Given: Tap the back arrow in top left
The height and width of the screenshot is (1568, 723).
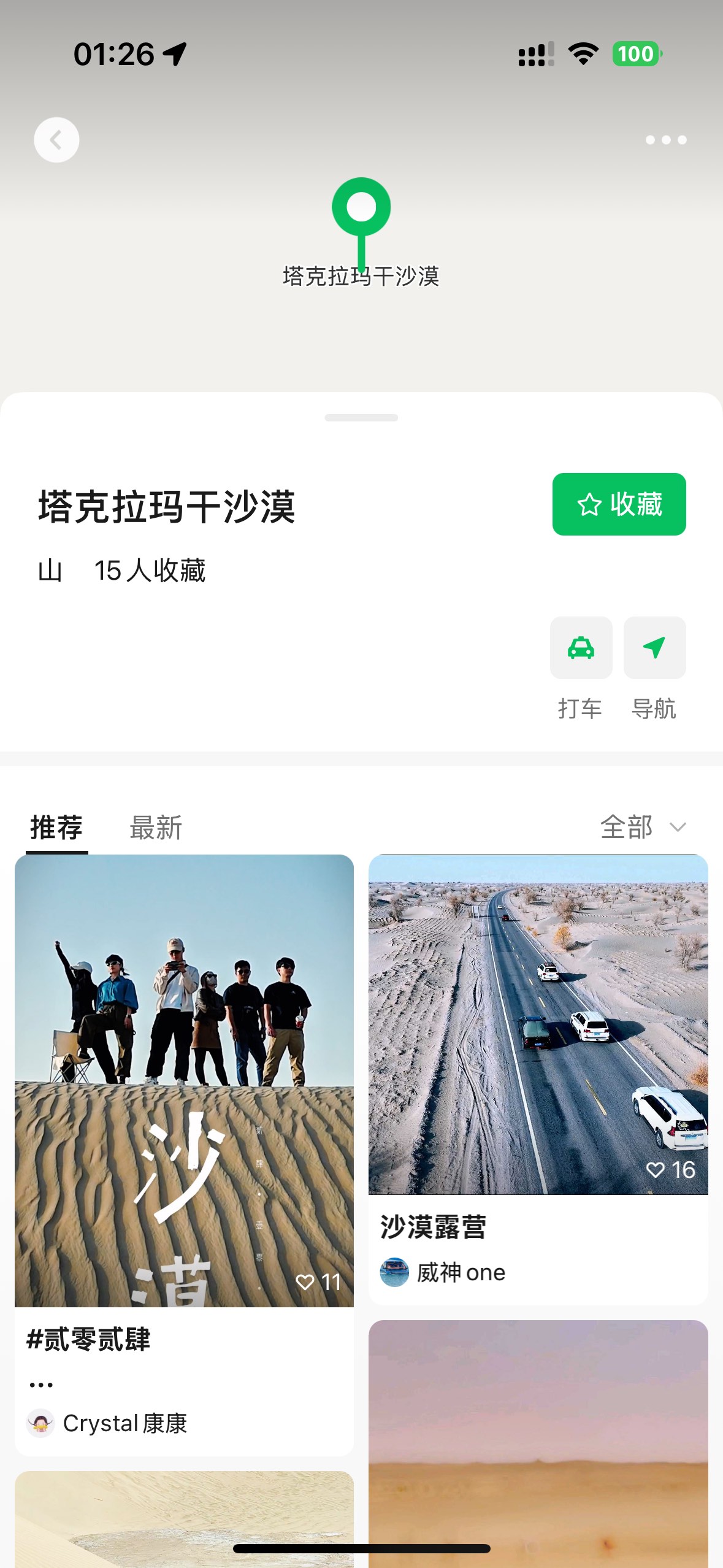Looking at the screenshot, I should tap(56, 139).
